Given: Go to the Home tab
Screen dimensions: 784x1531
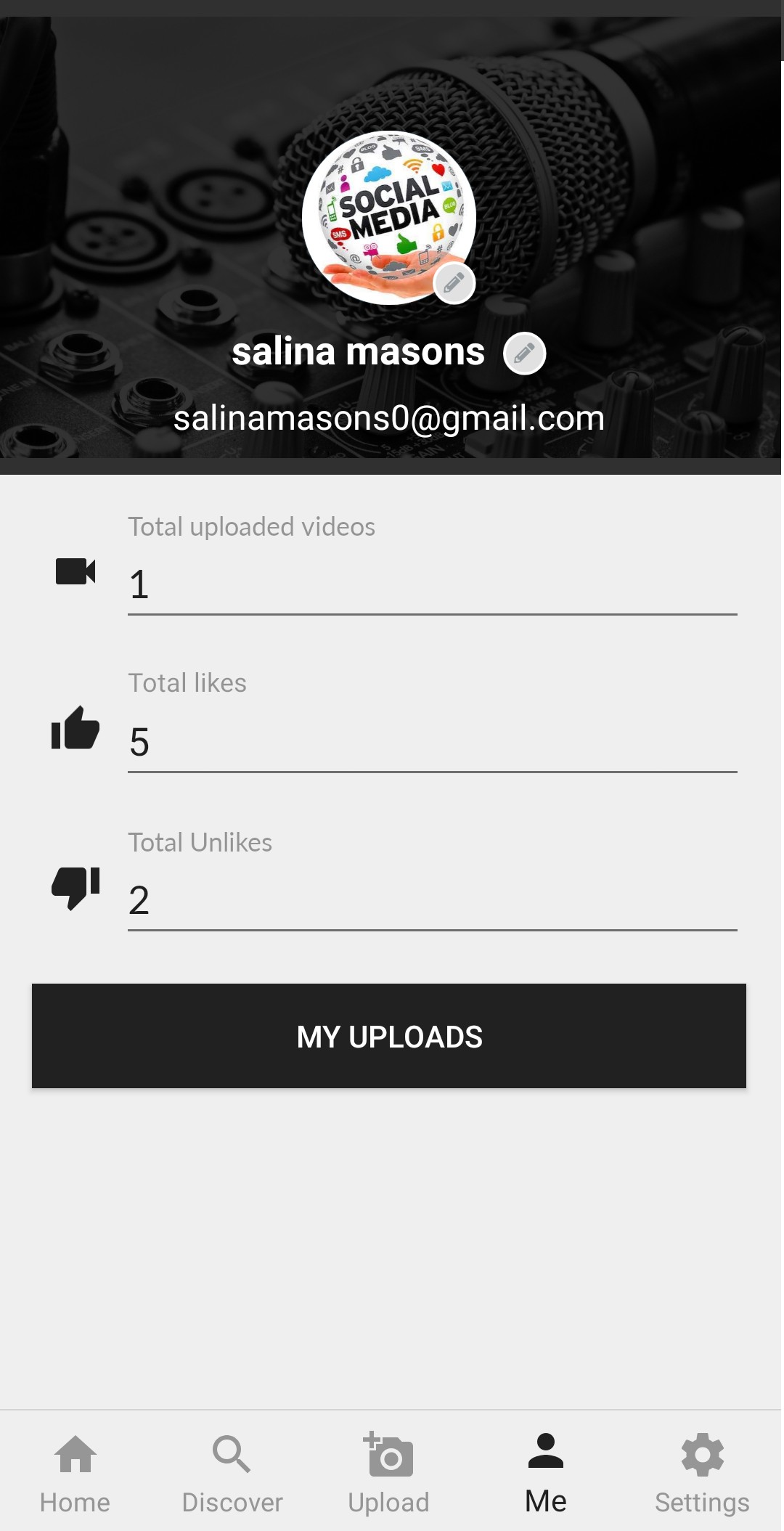Looking at the screenshot, I should (75, 1473).
